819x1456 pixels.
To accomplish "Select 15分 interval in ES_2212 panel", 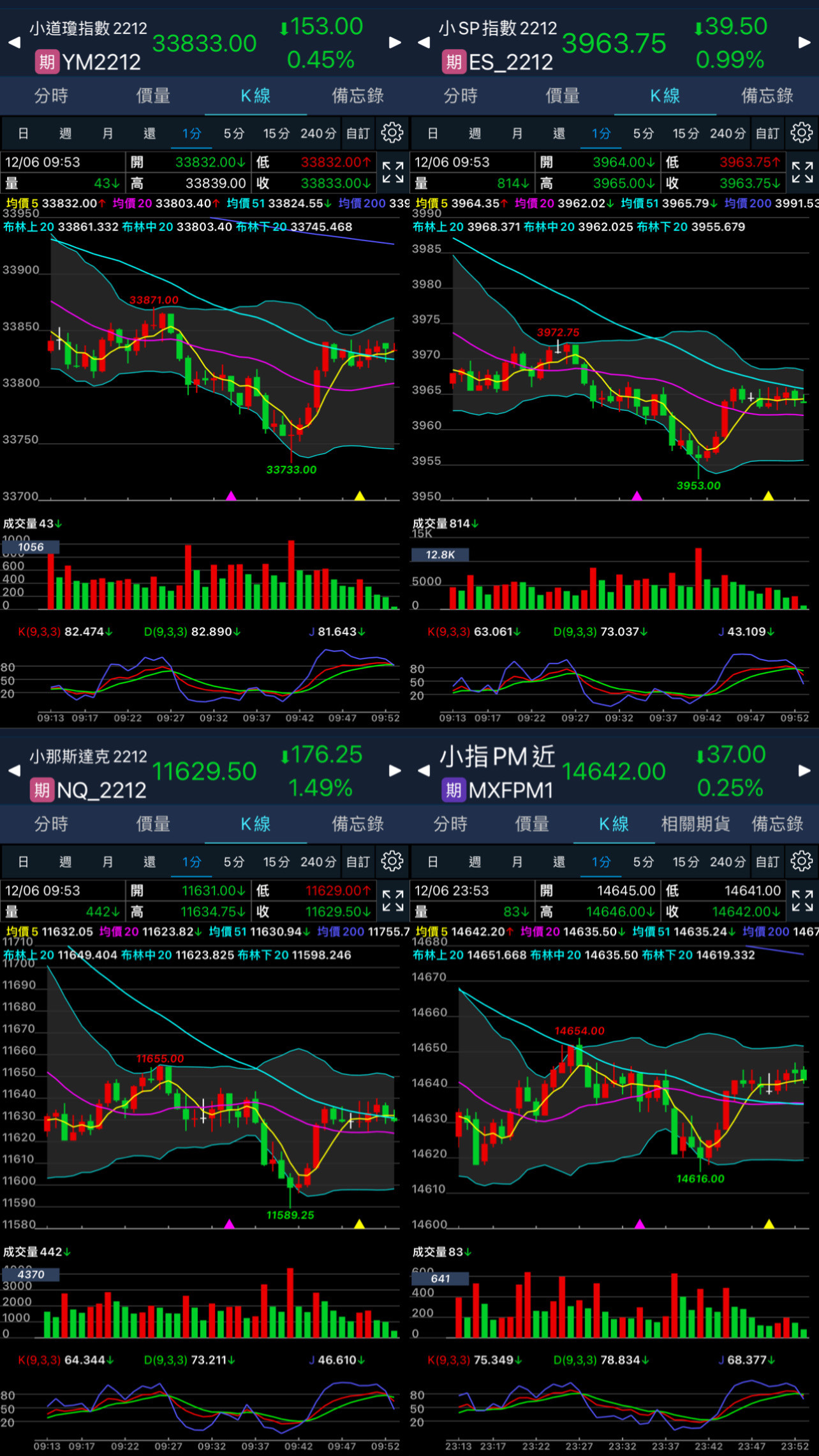I will pyautogui.click(x=686, y=133).
